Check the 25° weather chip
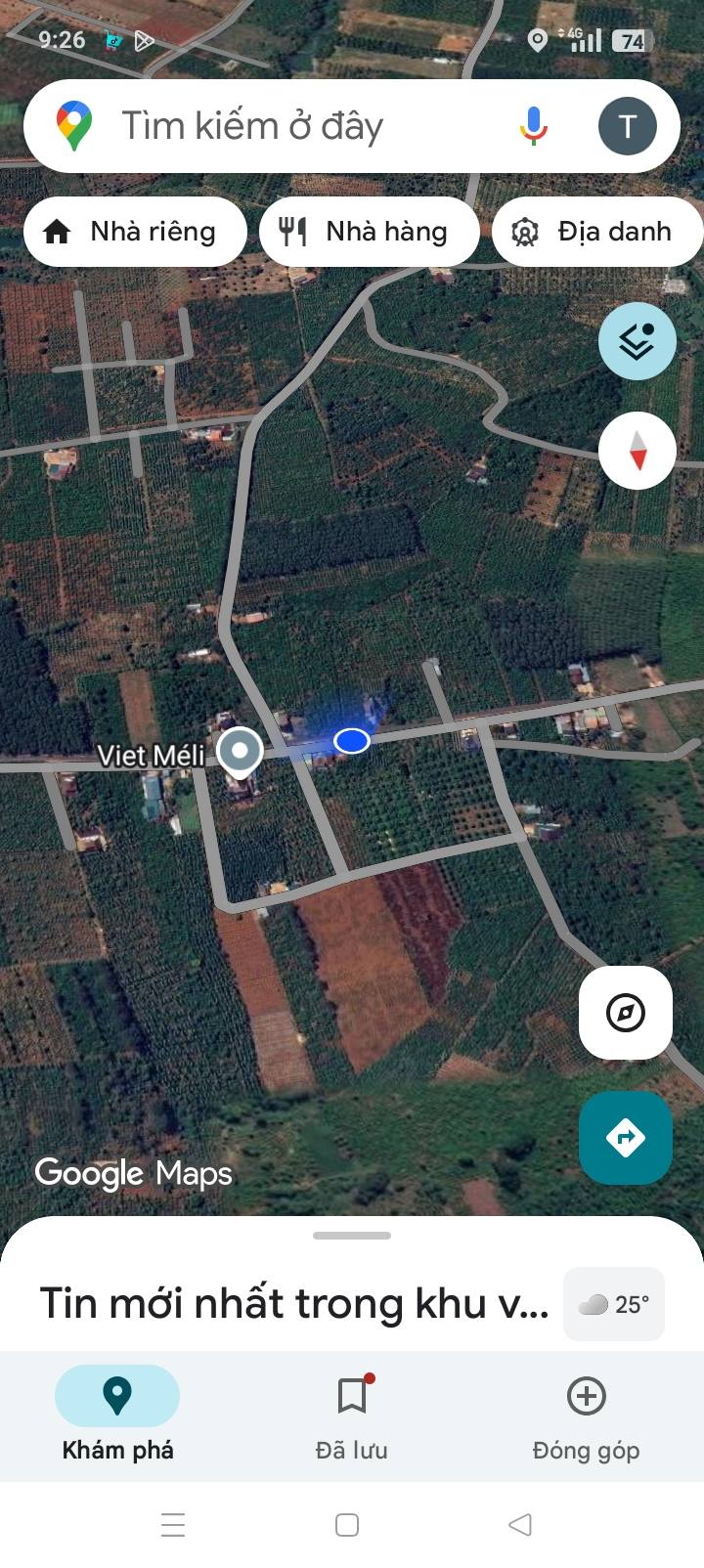This screenshot has width=704, height=1568. 614,1304
